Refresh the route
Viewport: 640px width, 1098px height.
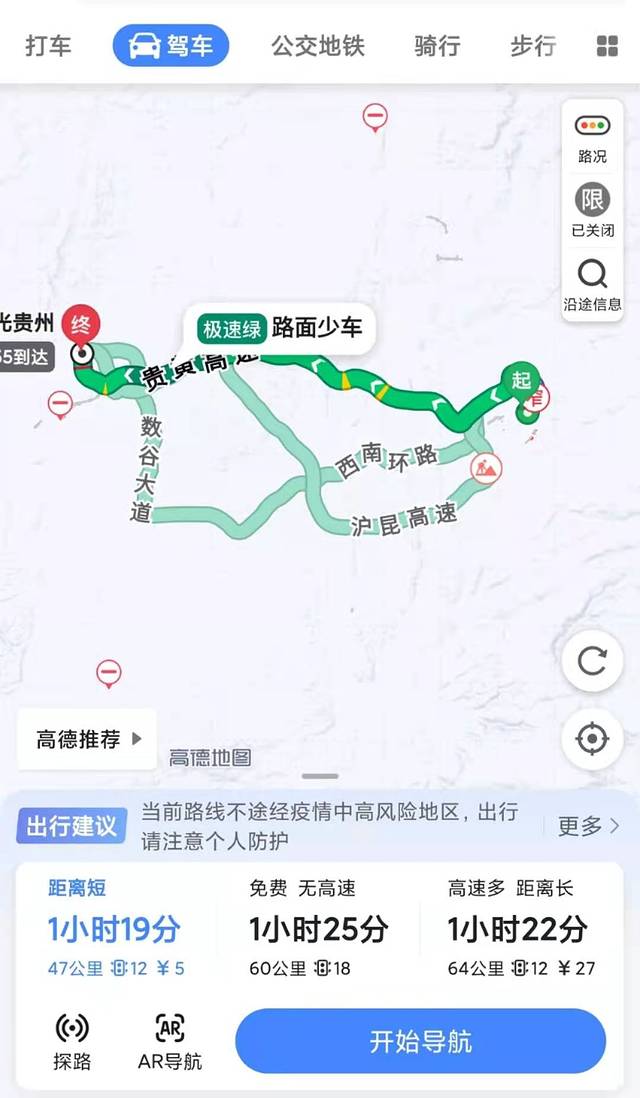click(592, 661)
